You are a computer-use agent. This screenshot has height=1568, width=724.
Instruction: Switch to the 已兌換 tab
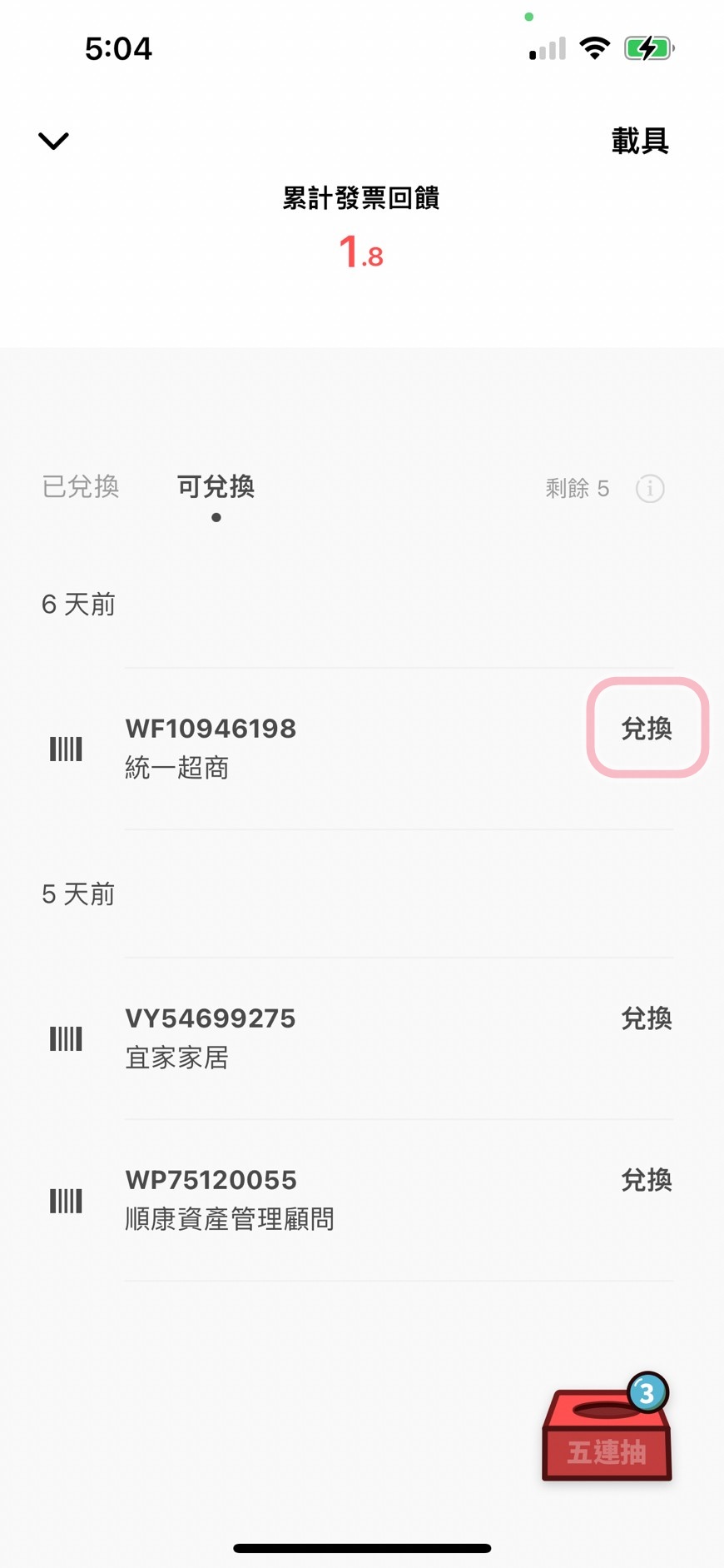[x=81, y=486]
